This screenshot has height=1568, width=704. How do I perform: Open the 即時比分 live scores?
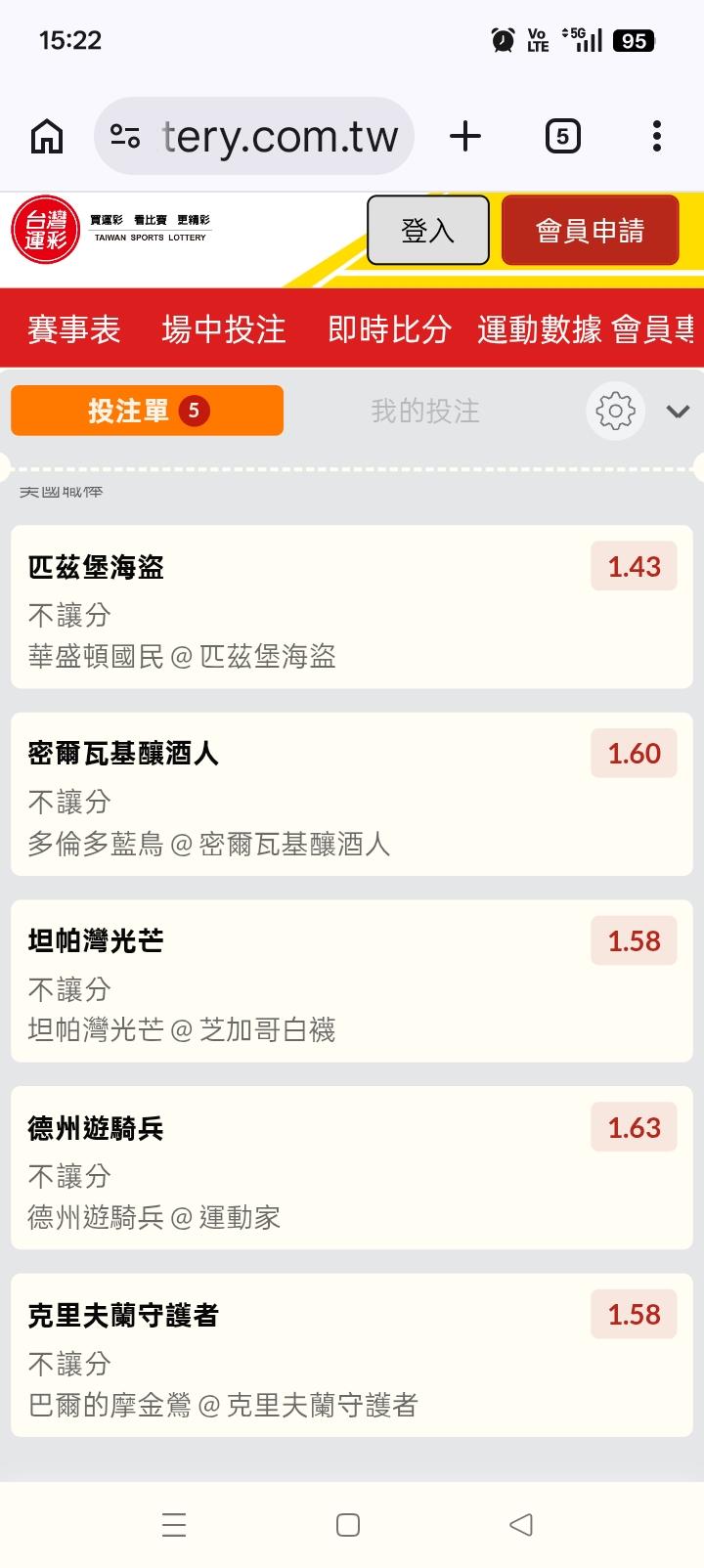[389, 329]
